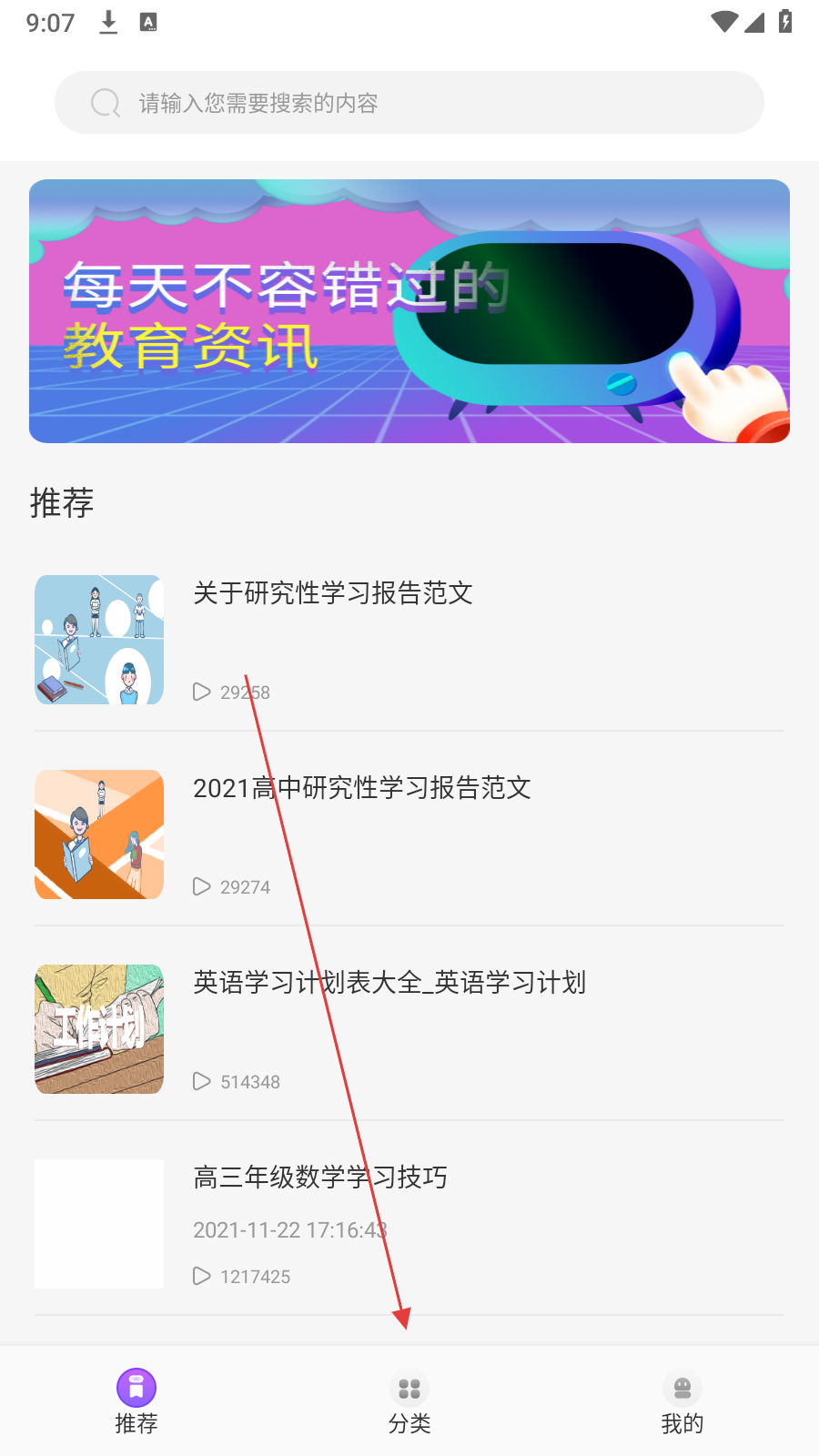This screenshot has width=819, height=1456.
Task: Open the 每天不容错过的教育资讯 banner
Action: coord(409,311)
